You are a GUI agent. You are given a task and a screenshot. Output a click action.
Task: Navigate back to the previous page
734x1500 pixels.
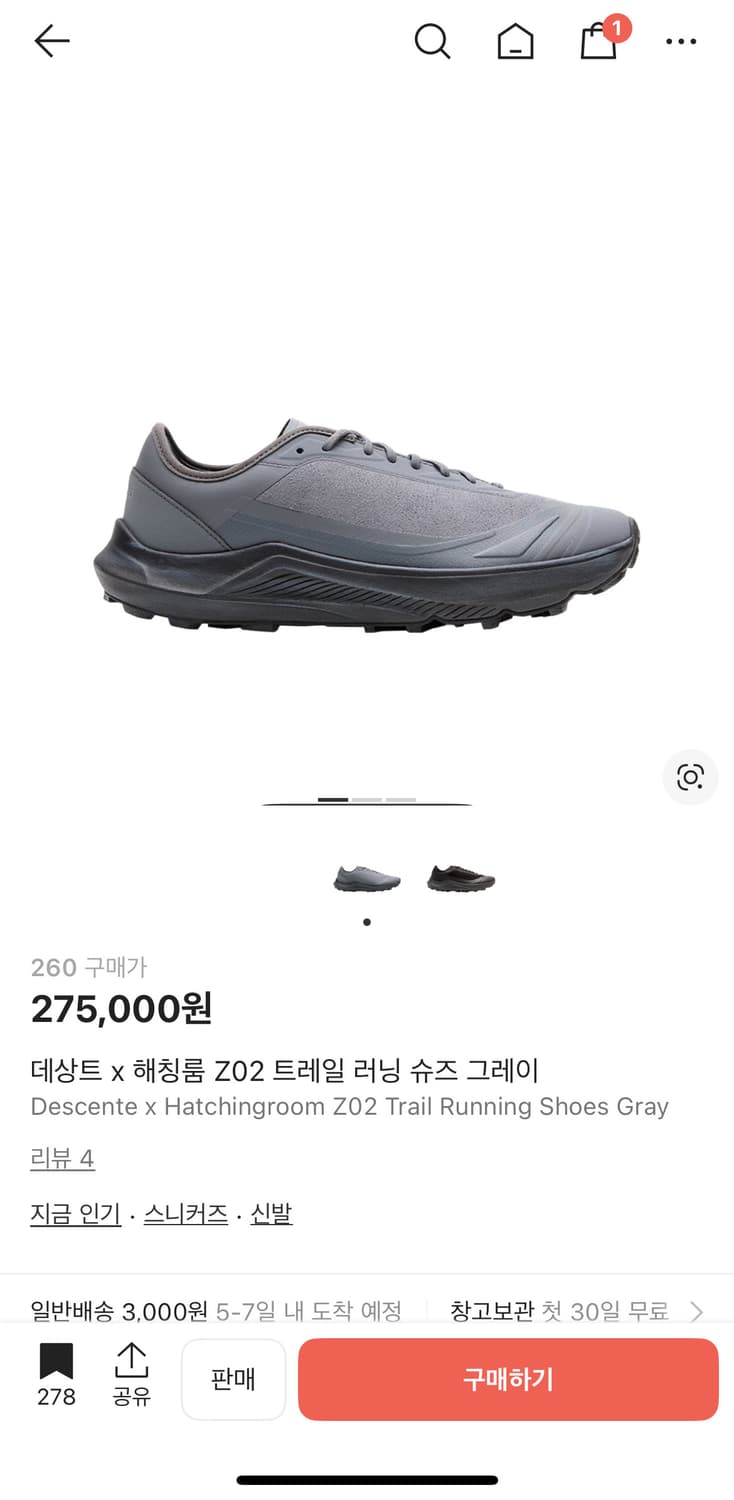coord(52,42)
